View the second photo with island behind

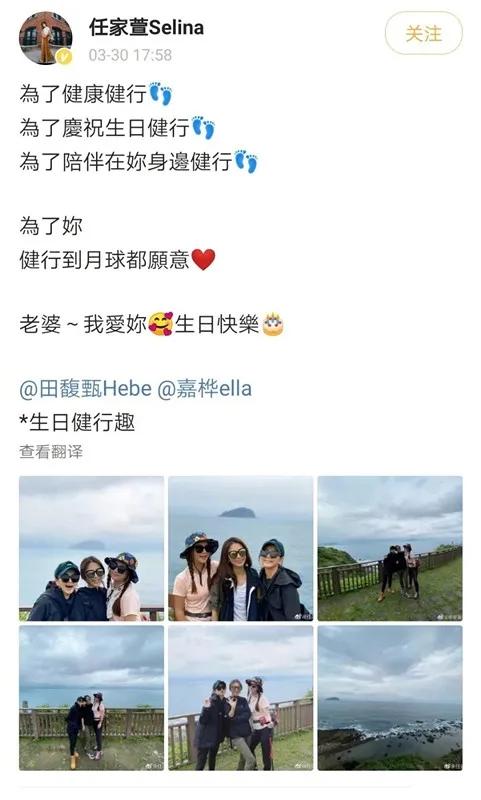pos(241,548)
